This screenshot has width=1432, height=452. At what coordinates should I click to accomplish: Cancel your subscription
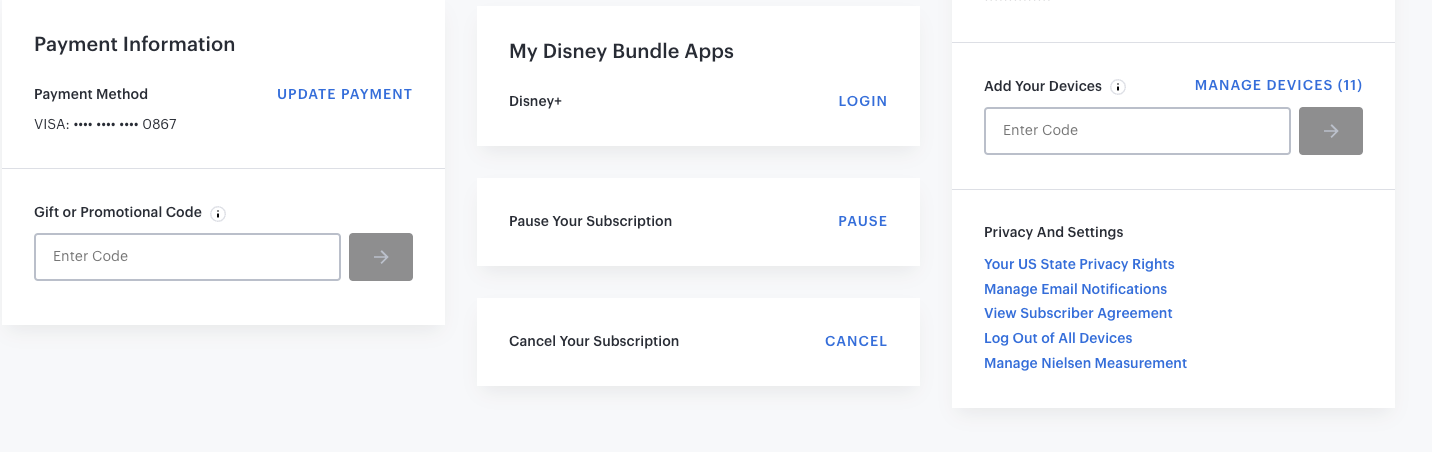[x=855, y=341]
